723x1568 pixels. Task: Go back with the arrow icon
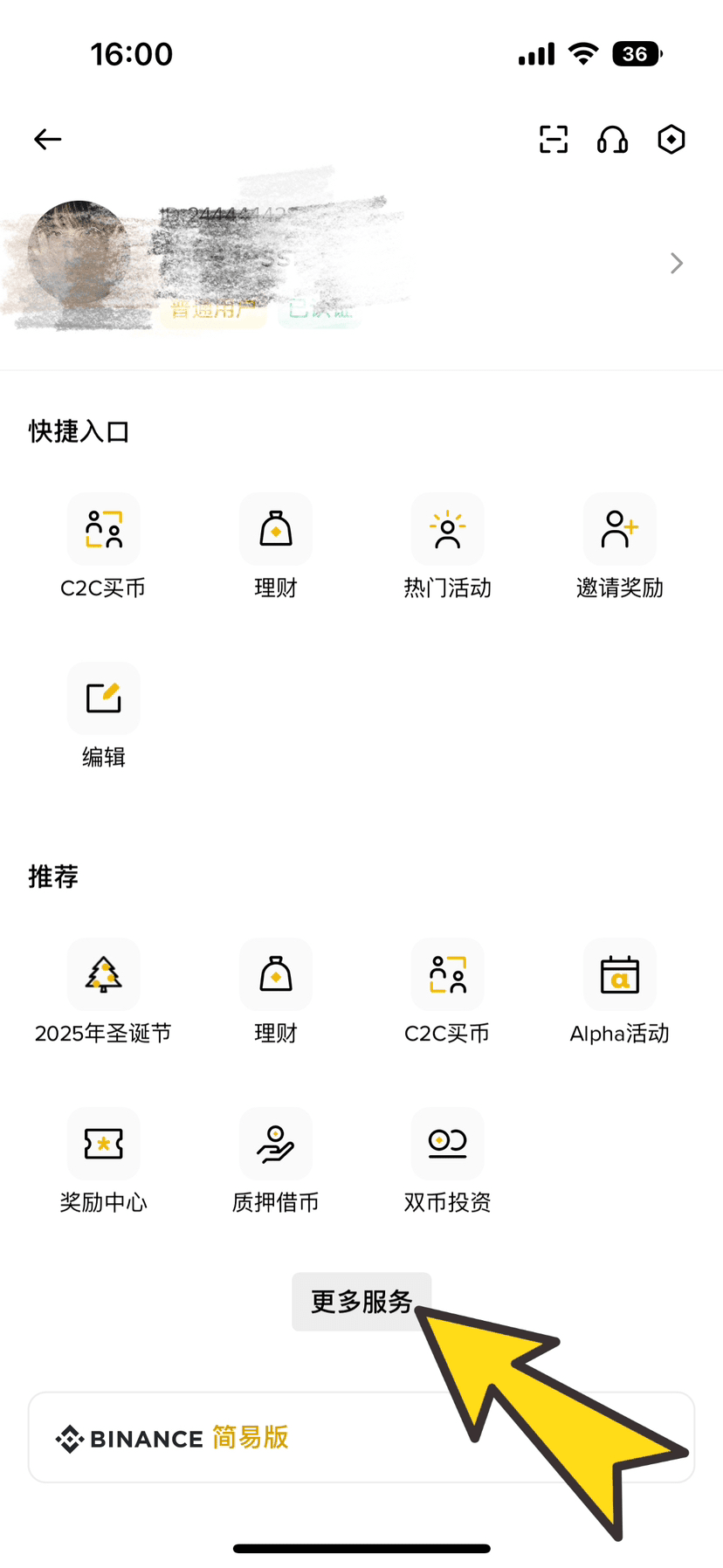point(48,140)
